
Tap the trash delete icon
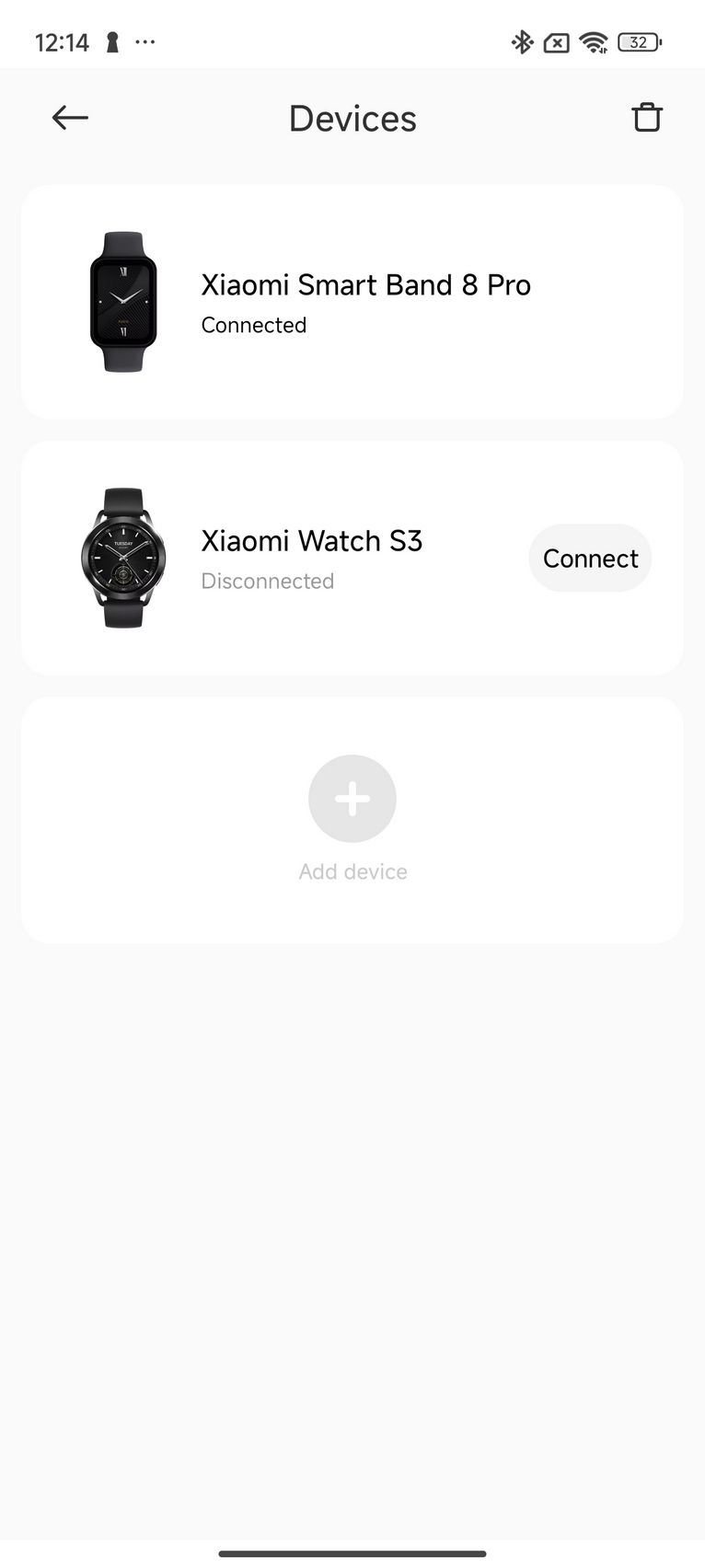647,118
